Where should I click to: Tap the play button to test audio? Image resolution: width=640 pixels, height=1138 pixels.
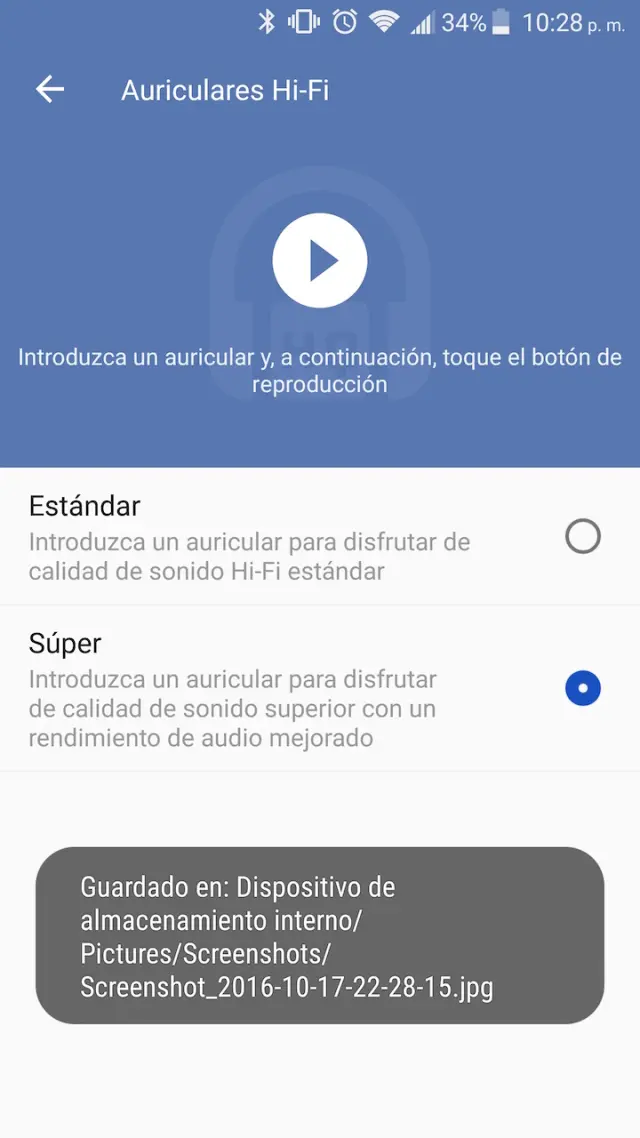(320, 261)
